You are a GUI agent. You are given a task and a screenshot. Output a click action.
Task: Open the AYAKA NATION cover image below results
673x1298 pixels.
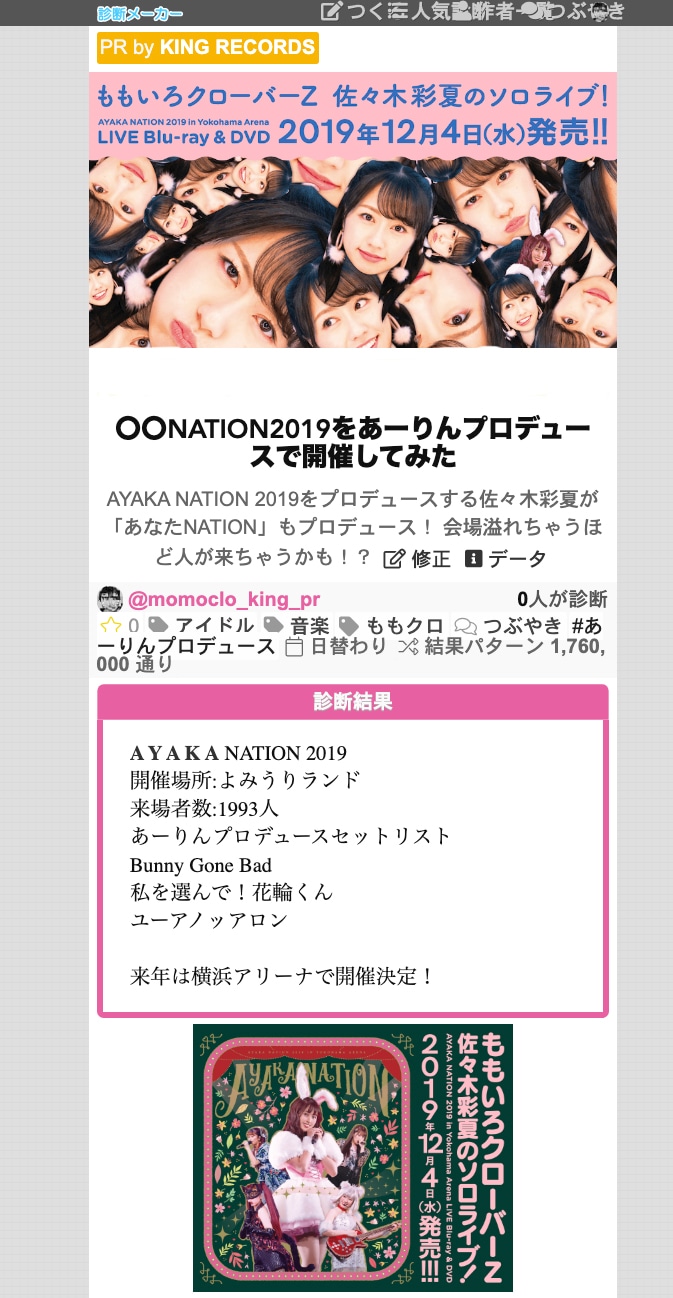(x=352, y=1157)
